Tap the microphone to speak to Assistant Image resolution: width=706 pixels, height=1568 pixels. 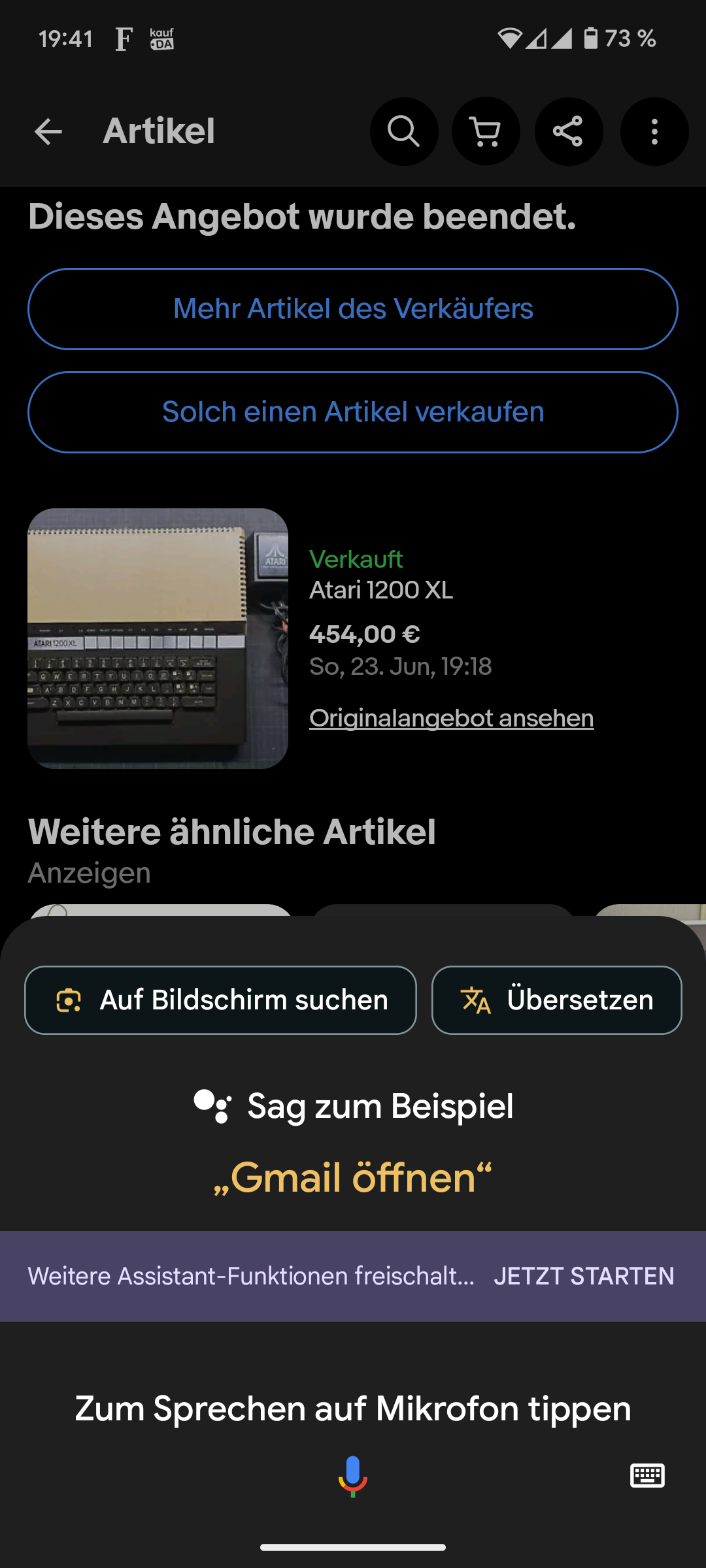353,1475
